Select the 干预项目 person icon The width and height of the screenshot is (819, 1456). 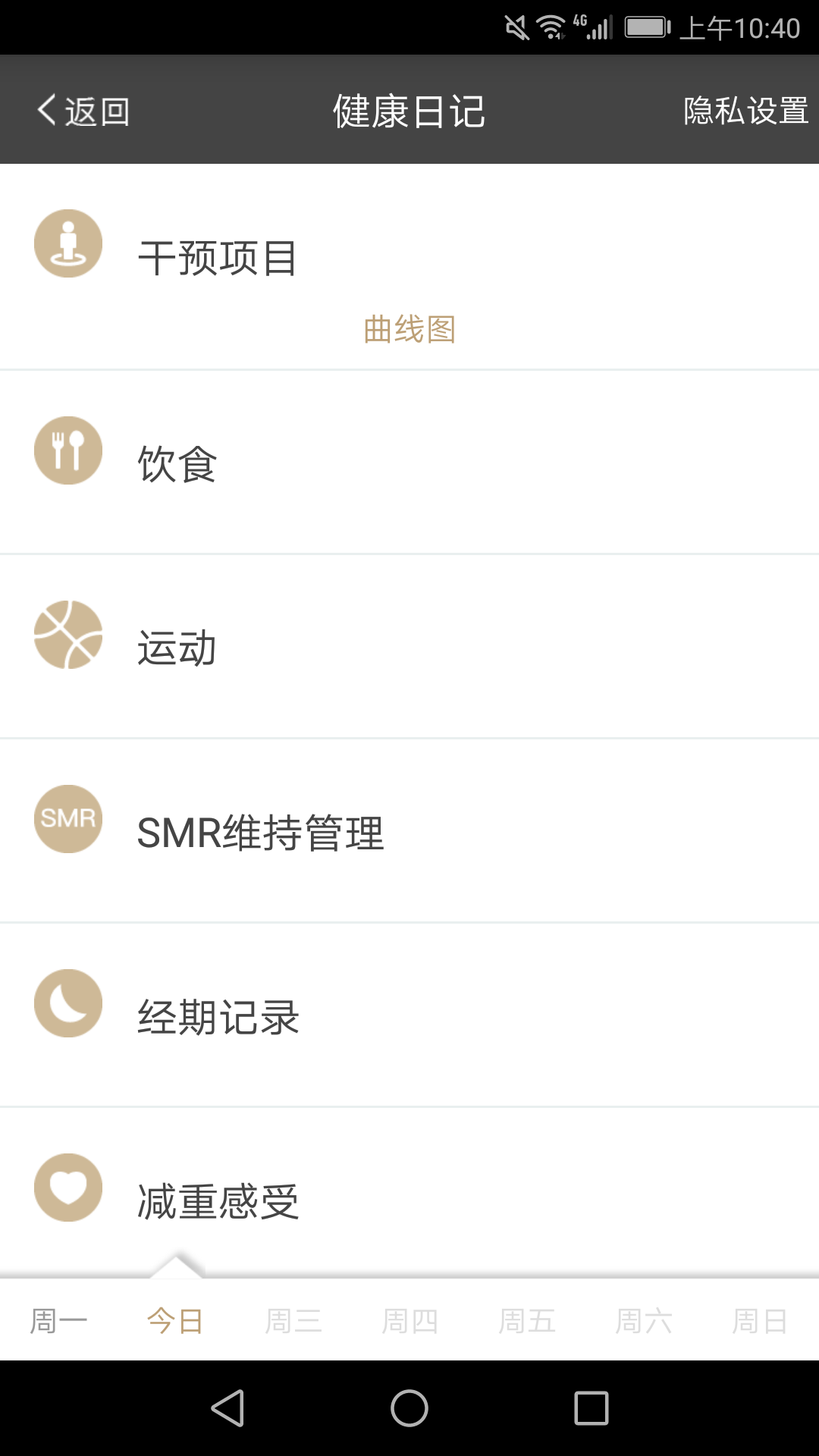coord(67,243)
